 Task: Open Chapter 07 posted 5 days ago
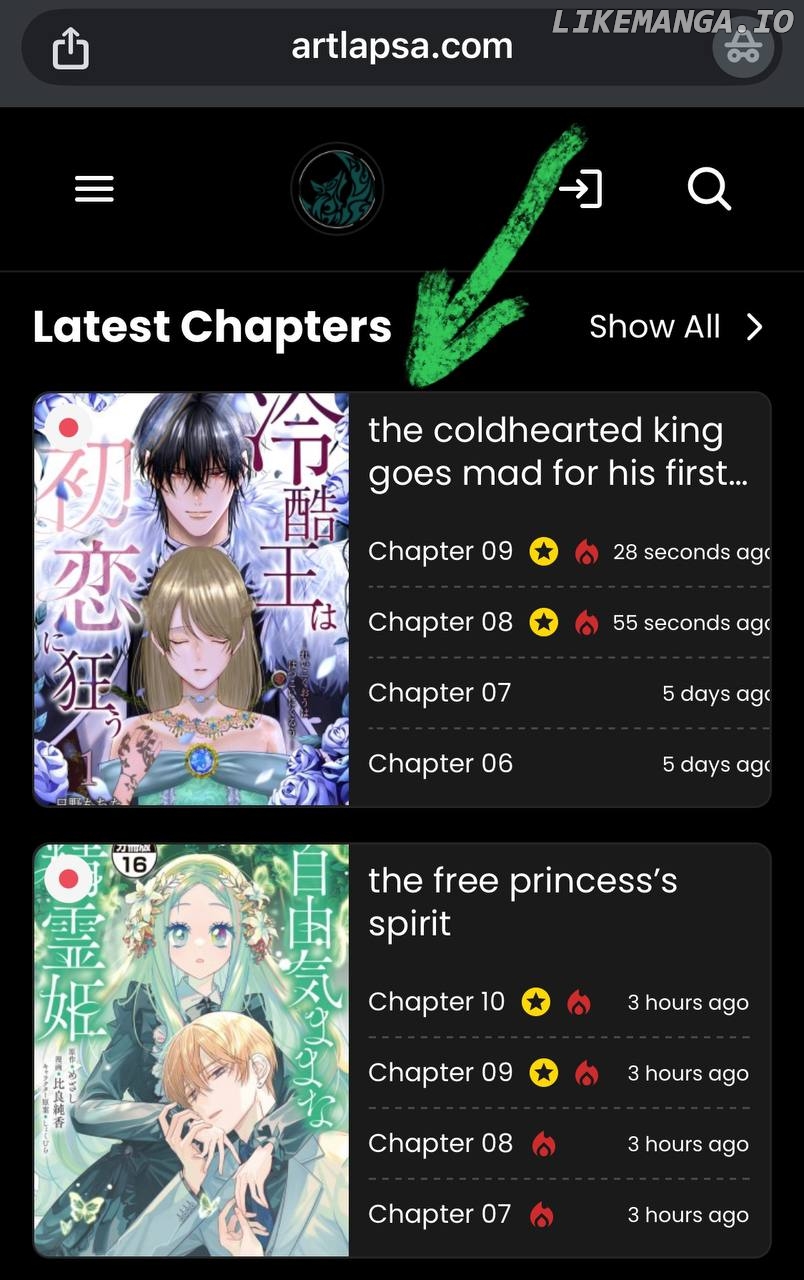coord(440,693)
